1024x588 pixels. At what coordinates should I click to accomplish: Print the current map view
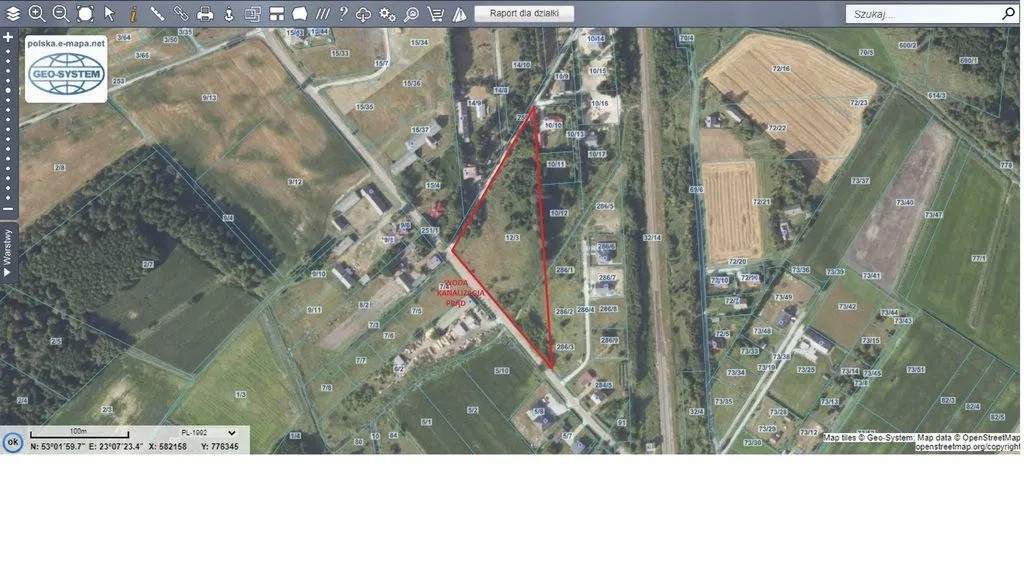205,14
